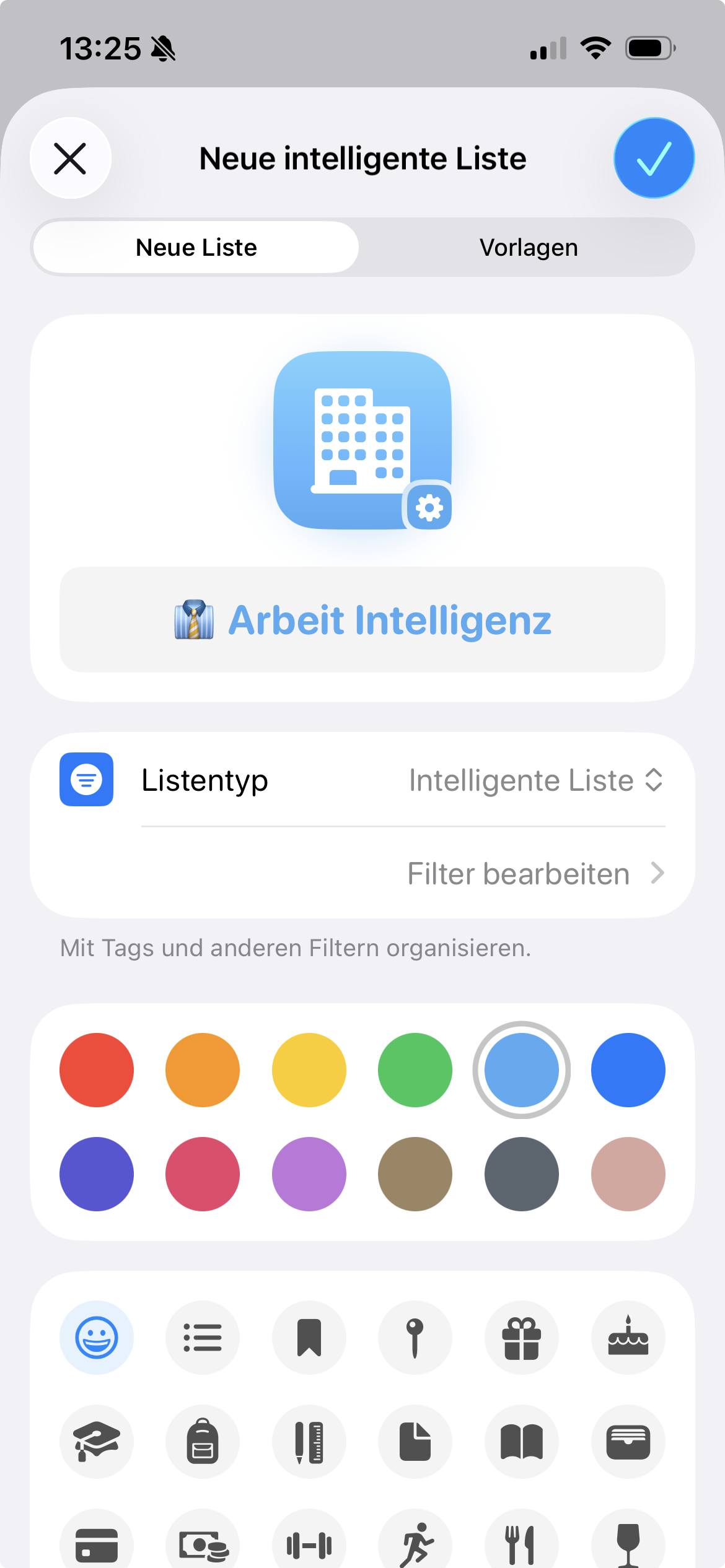Open the Listentyp dropdown
This screenshot has width=725, height=1568.
535,780
